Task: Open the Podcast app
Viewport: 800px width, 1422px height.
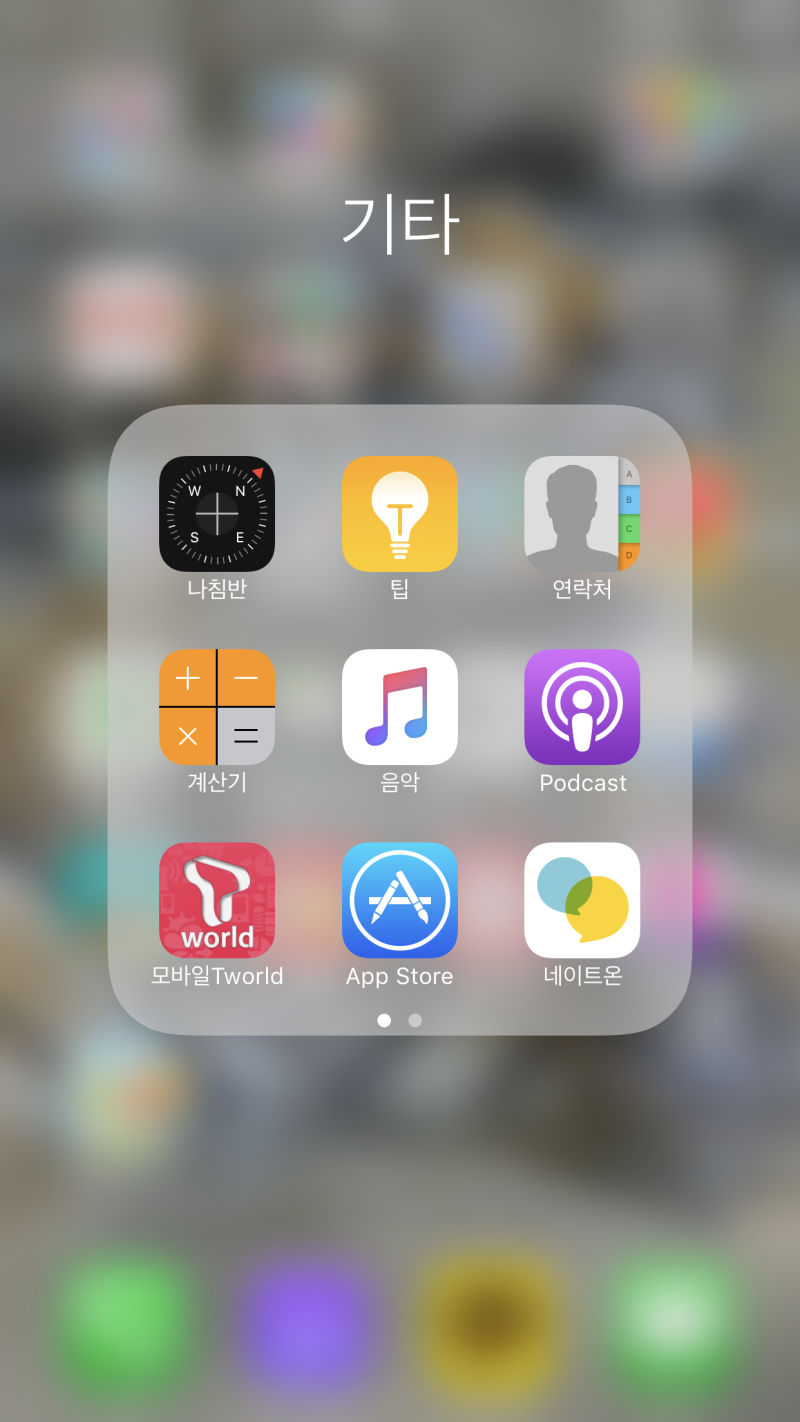Action: (x=582, y=707)
